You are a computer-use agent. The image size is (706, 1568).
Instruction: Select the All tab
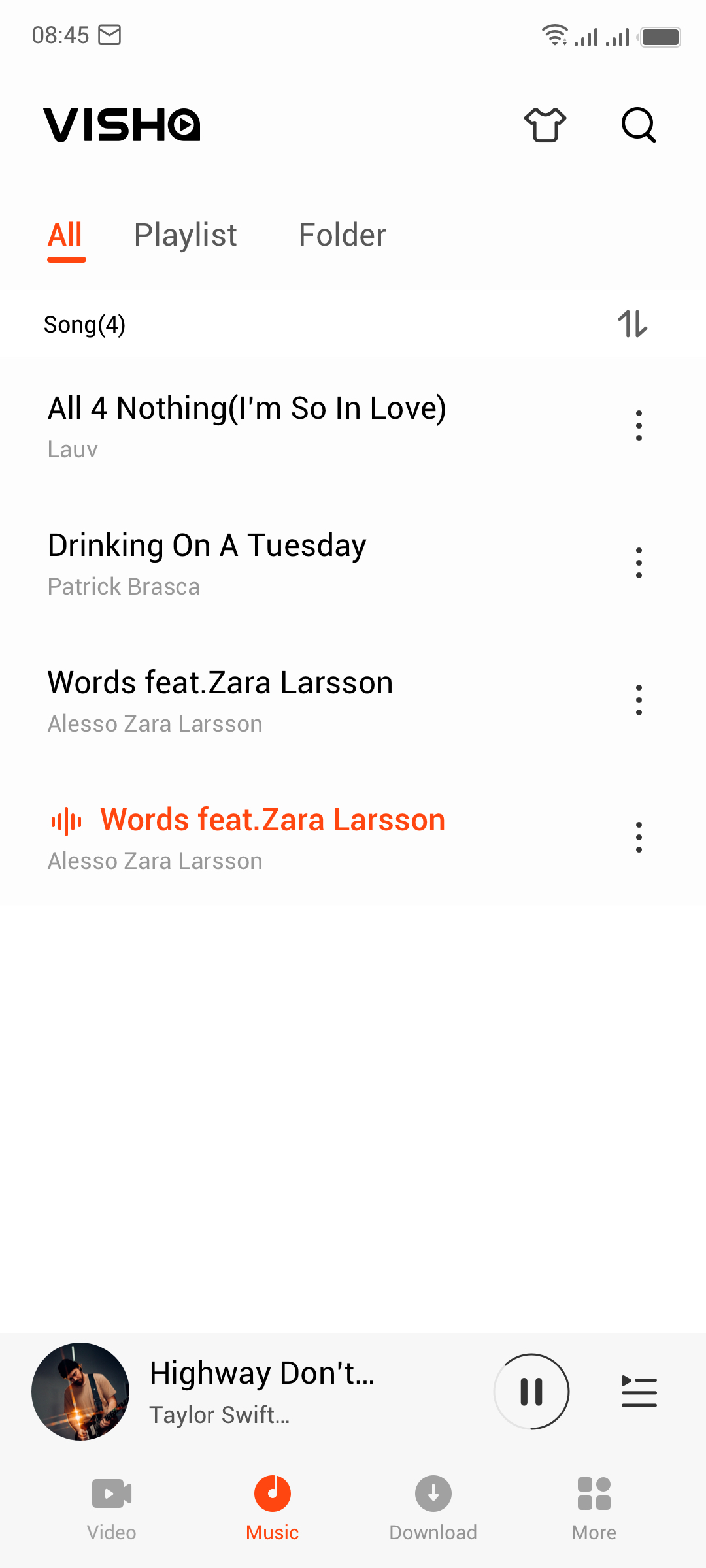point(65,235)
